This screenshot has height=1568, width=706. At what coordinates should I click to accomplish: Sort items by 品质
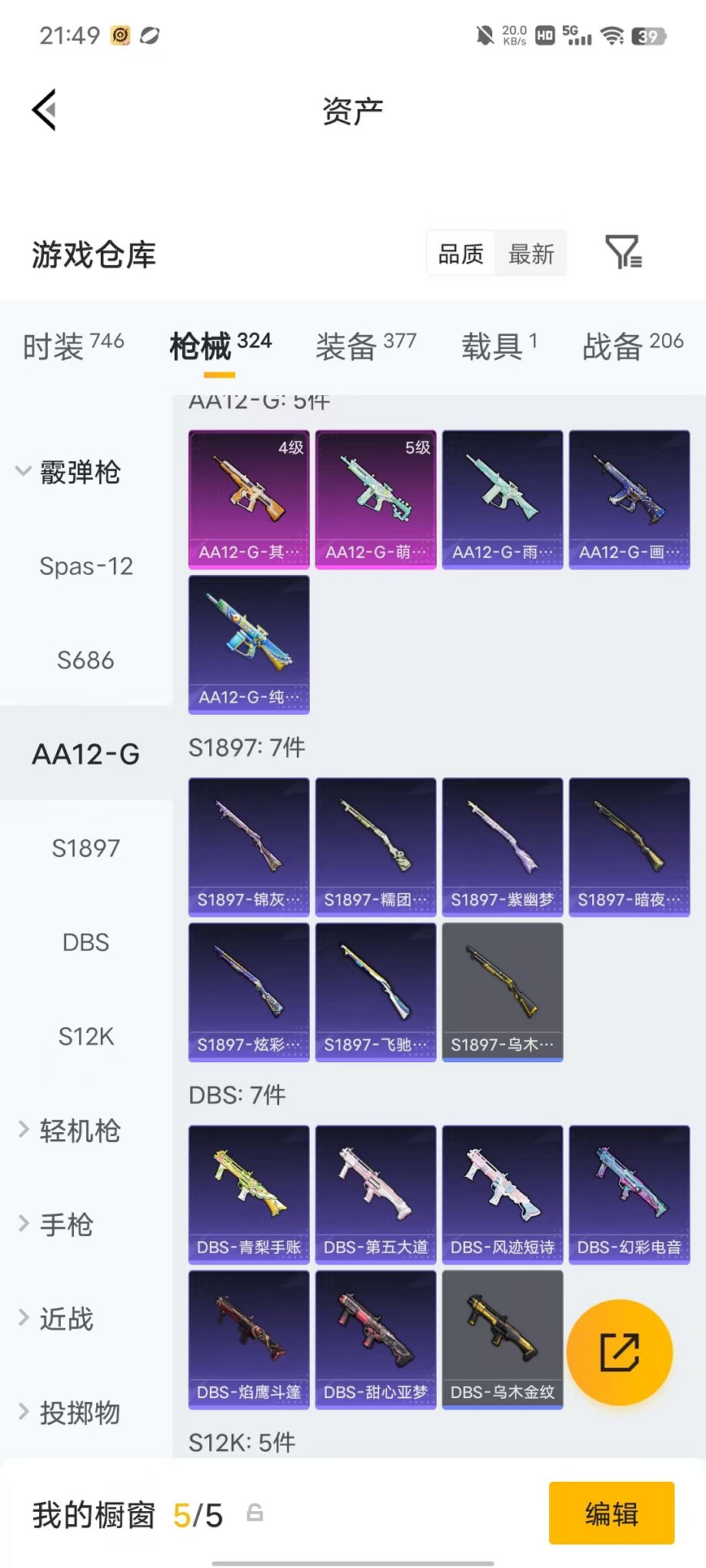pyautogui.click(x=461, y=254)
